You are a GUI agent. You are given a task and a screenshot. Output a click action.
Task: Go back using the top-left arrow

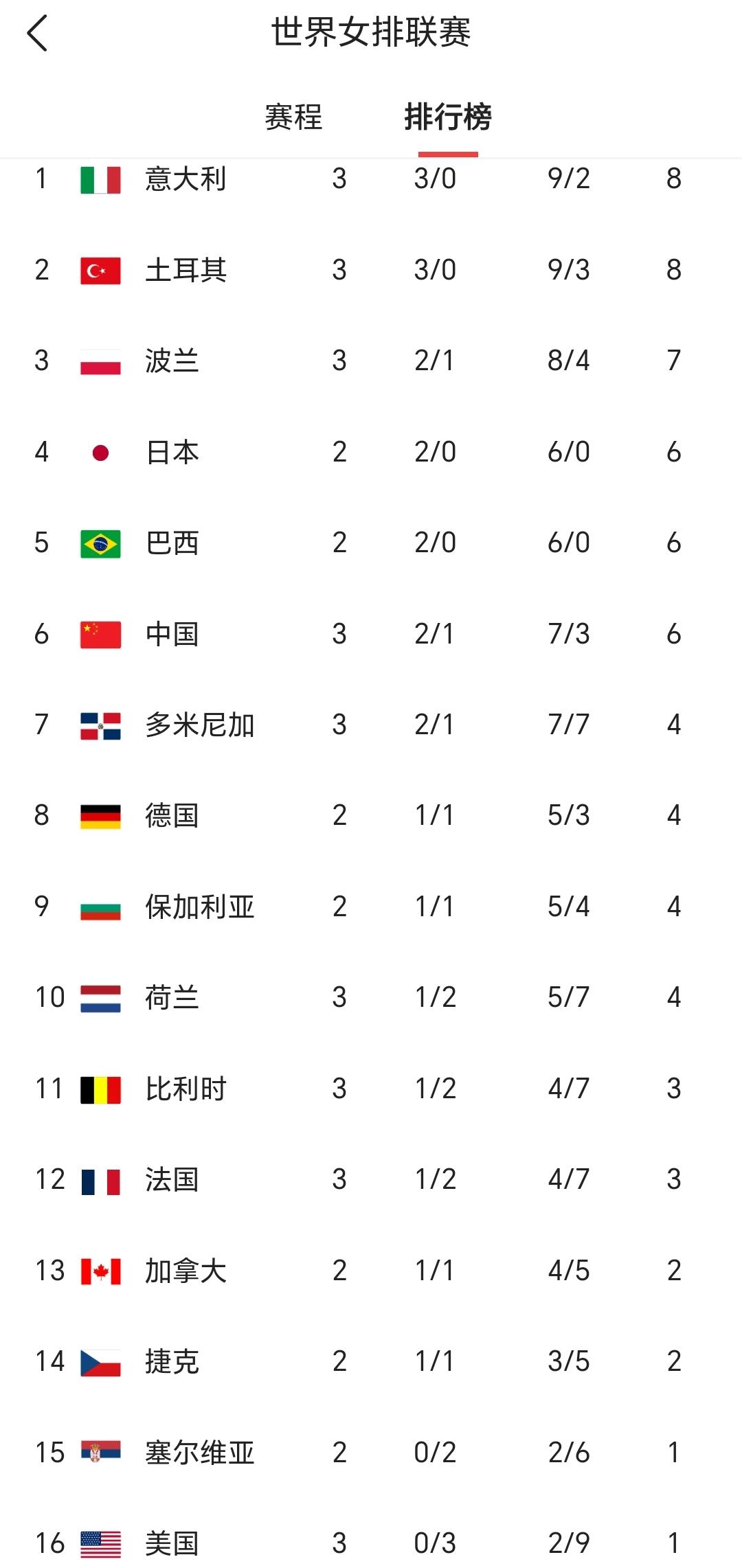click(37, 33)
